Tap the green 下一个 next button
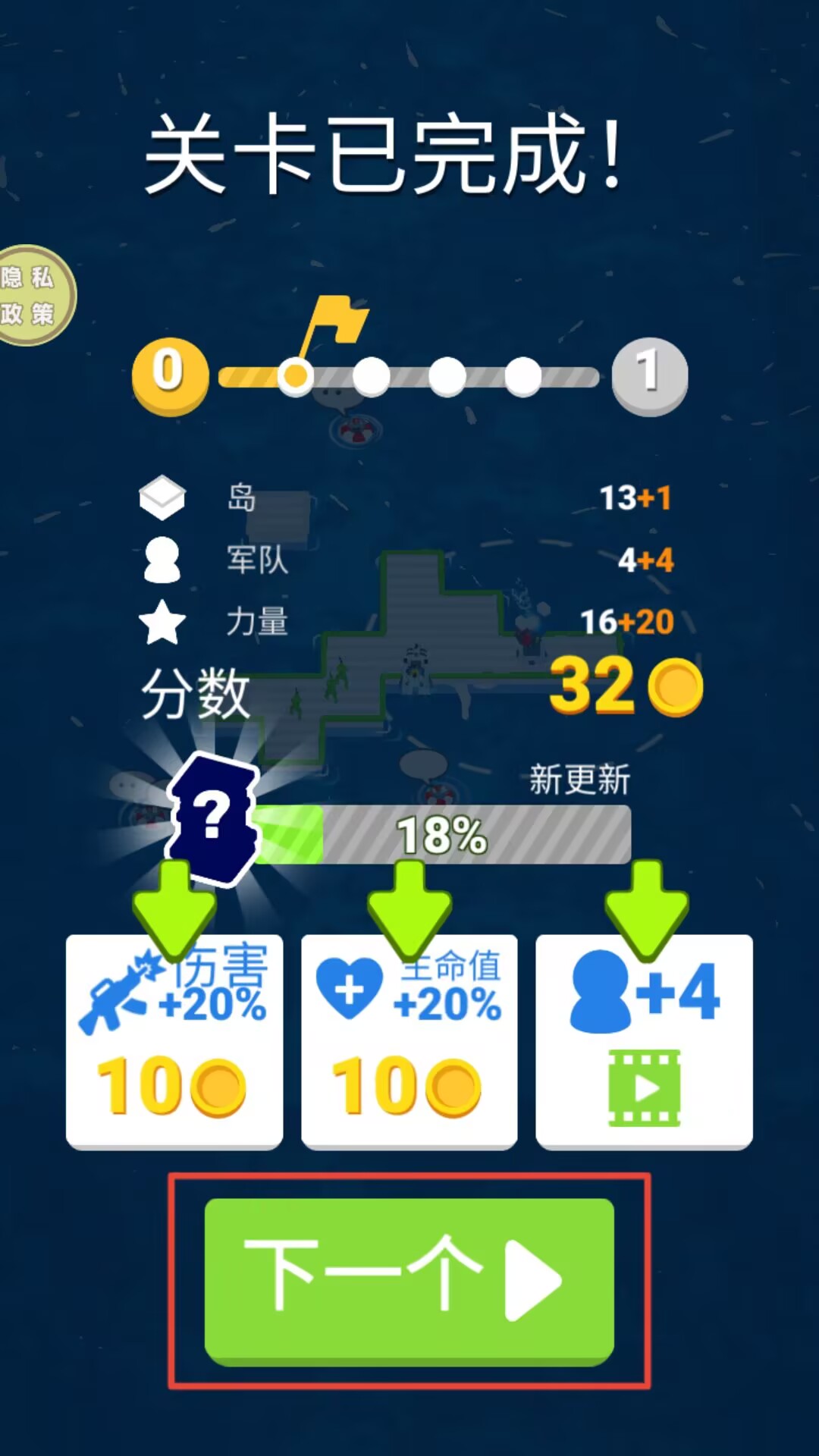Viewport: 819px width, 1456px height. click(409, 1280)
